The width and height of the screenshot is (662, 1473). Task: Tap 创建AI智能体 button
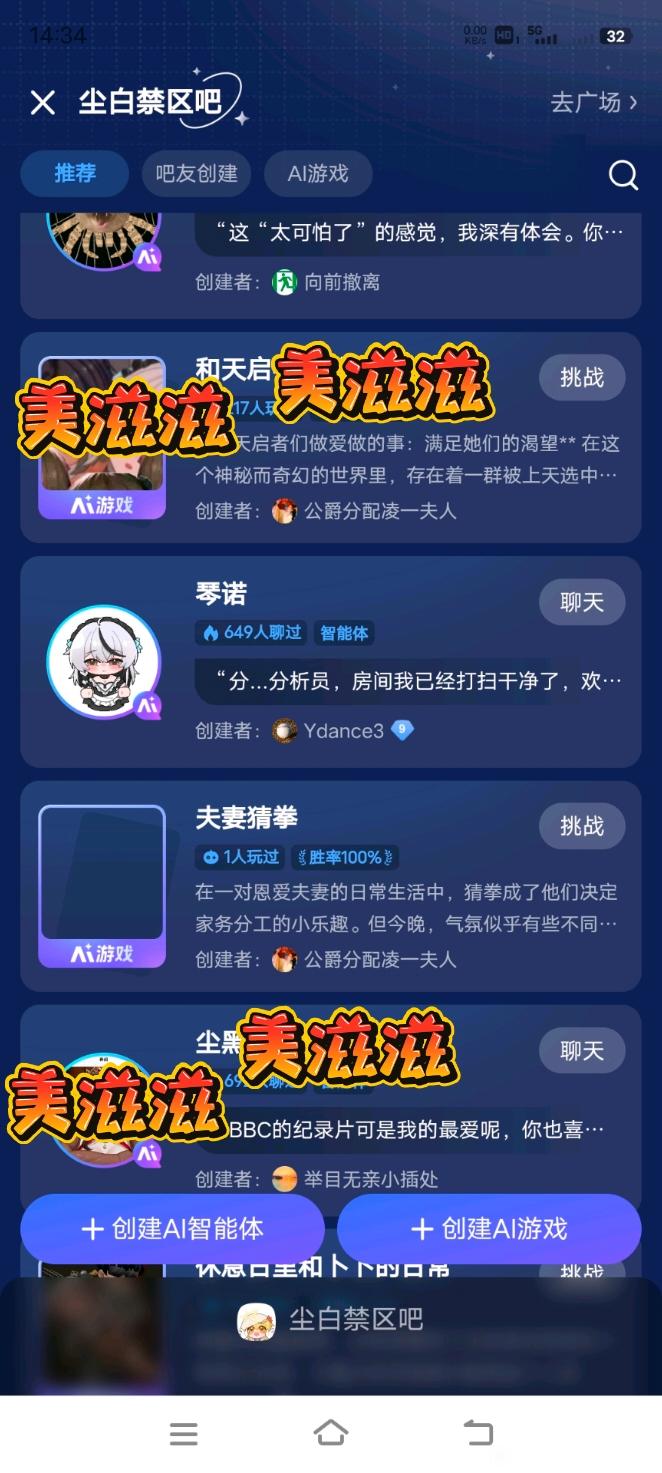click(172, 1229)
